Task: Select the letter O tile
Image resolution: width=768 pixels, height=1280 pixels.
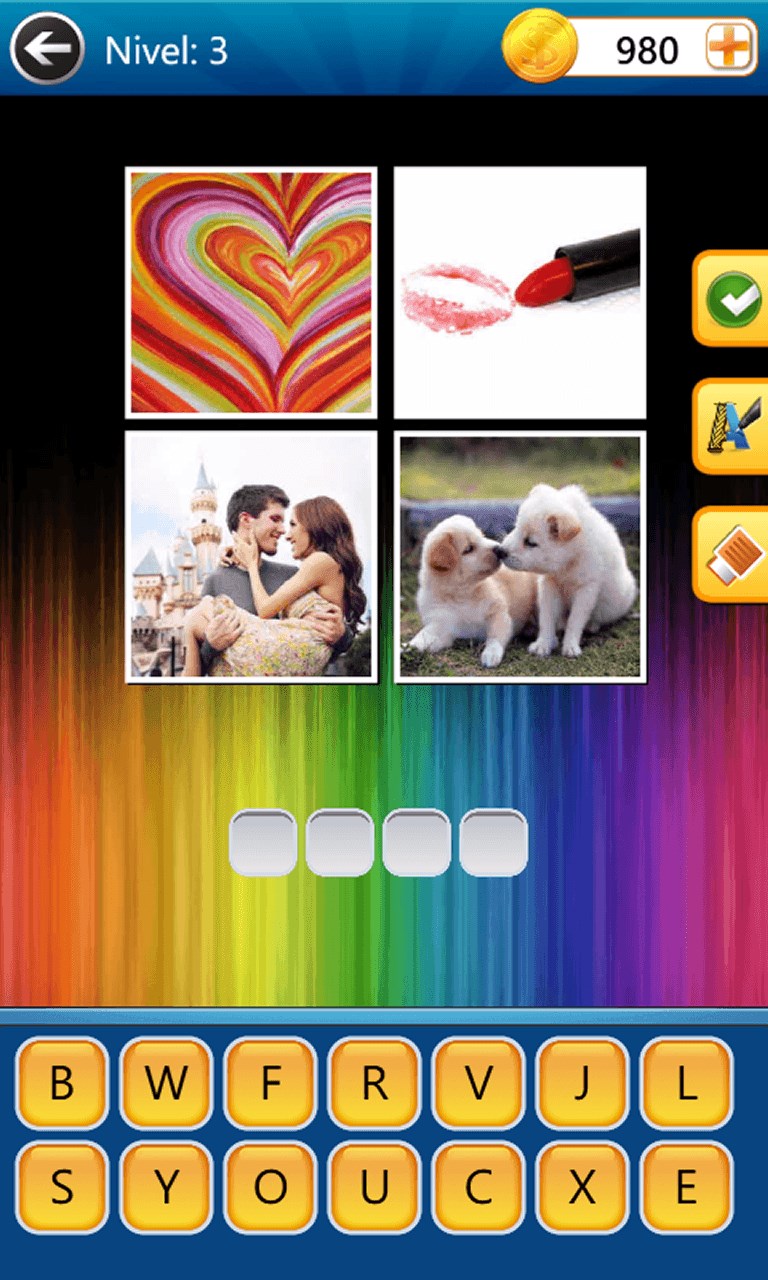Action: tap(270, 1187)
